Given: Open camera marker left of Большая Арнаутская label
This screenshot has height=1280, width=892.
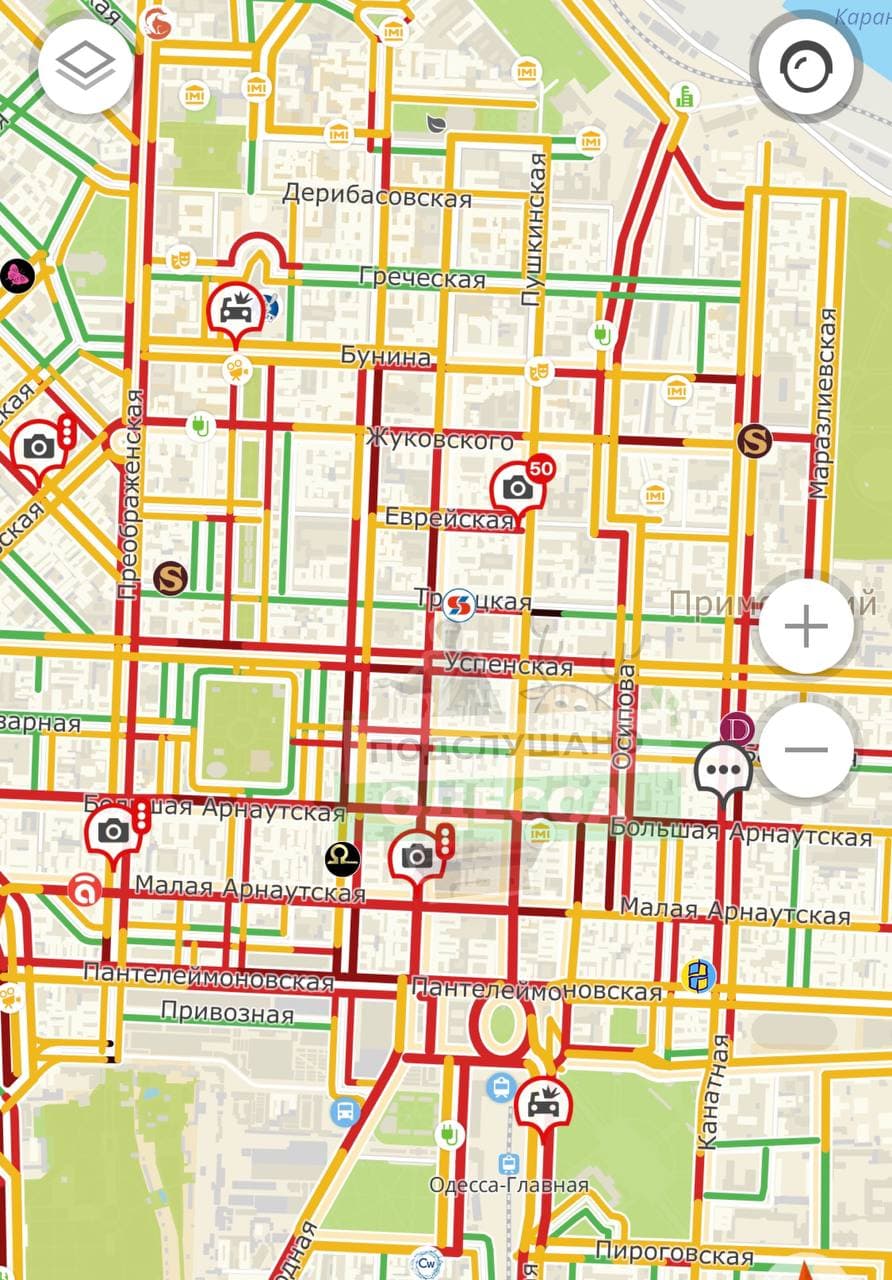Looking at the screenshot, I should point(114,829).
